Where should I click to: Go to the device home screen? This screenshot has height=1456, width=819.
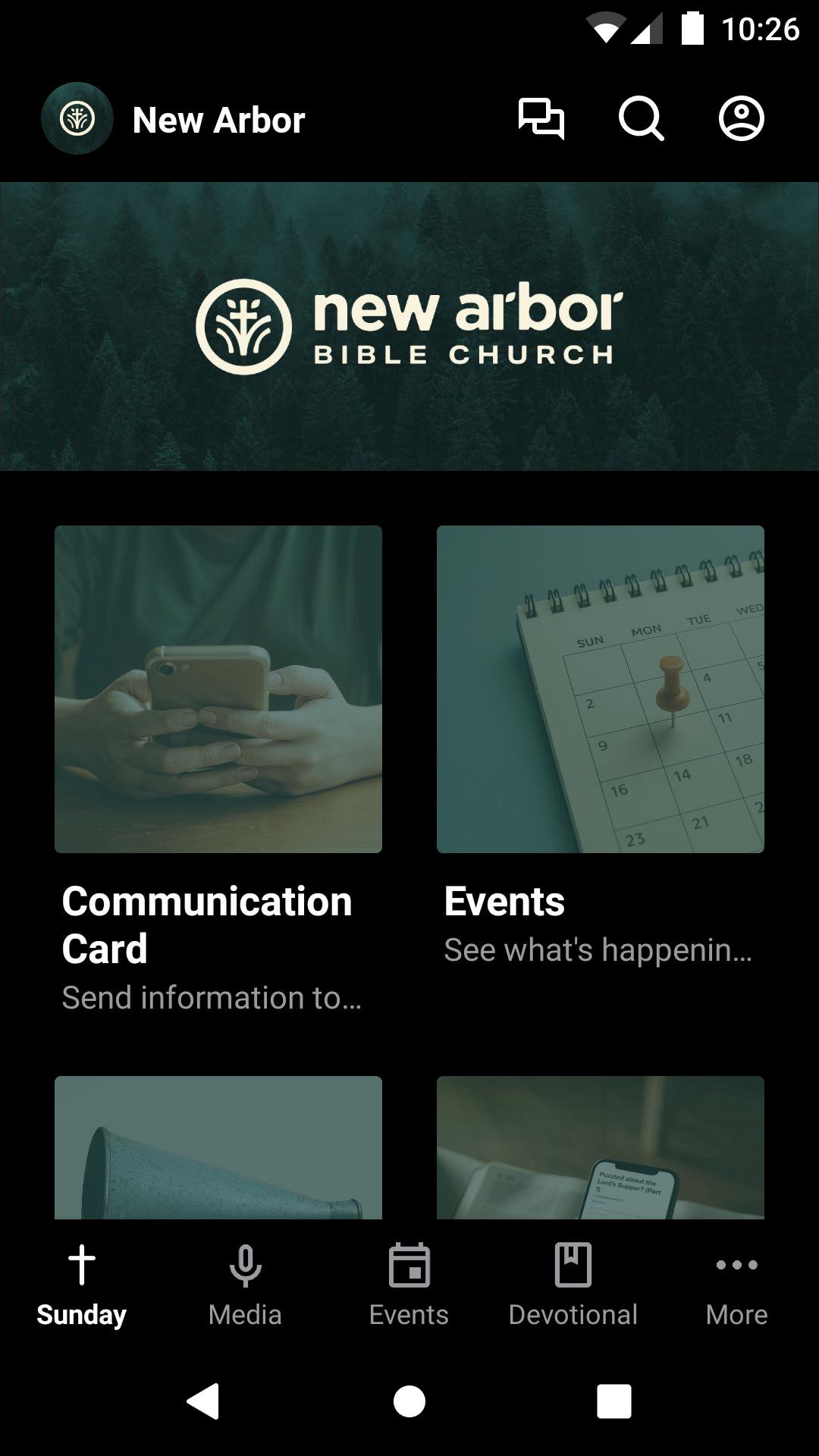pyautogui.click(x=409, y=1401)
